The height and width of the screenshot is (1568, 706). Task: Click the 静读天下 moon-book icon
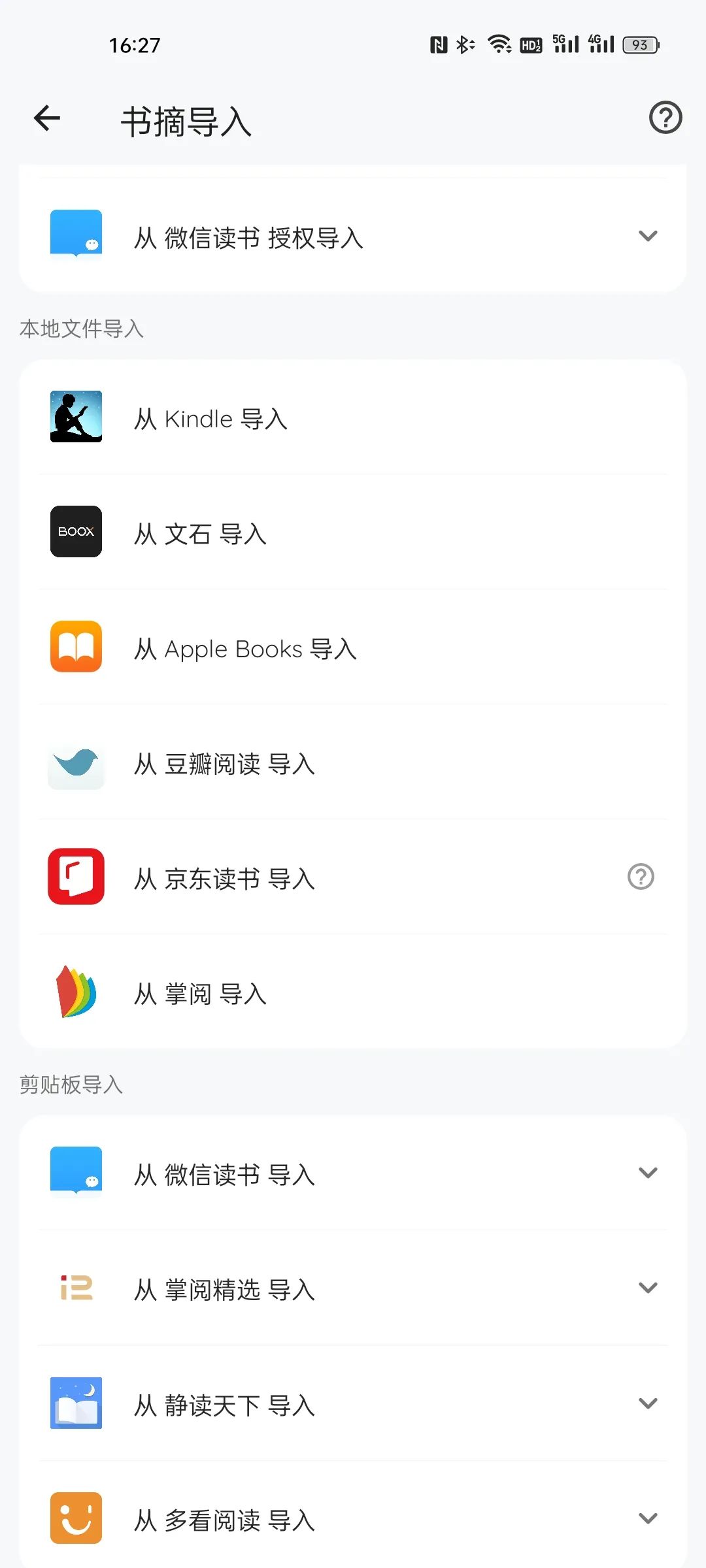pyautogui.click(x=75, y=1403)
